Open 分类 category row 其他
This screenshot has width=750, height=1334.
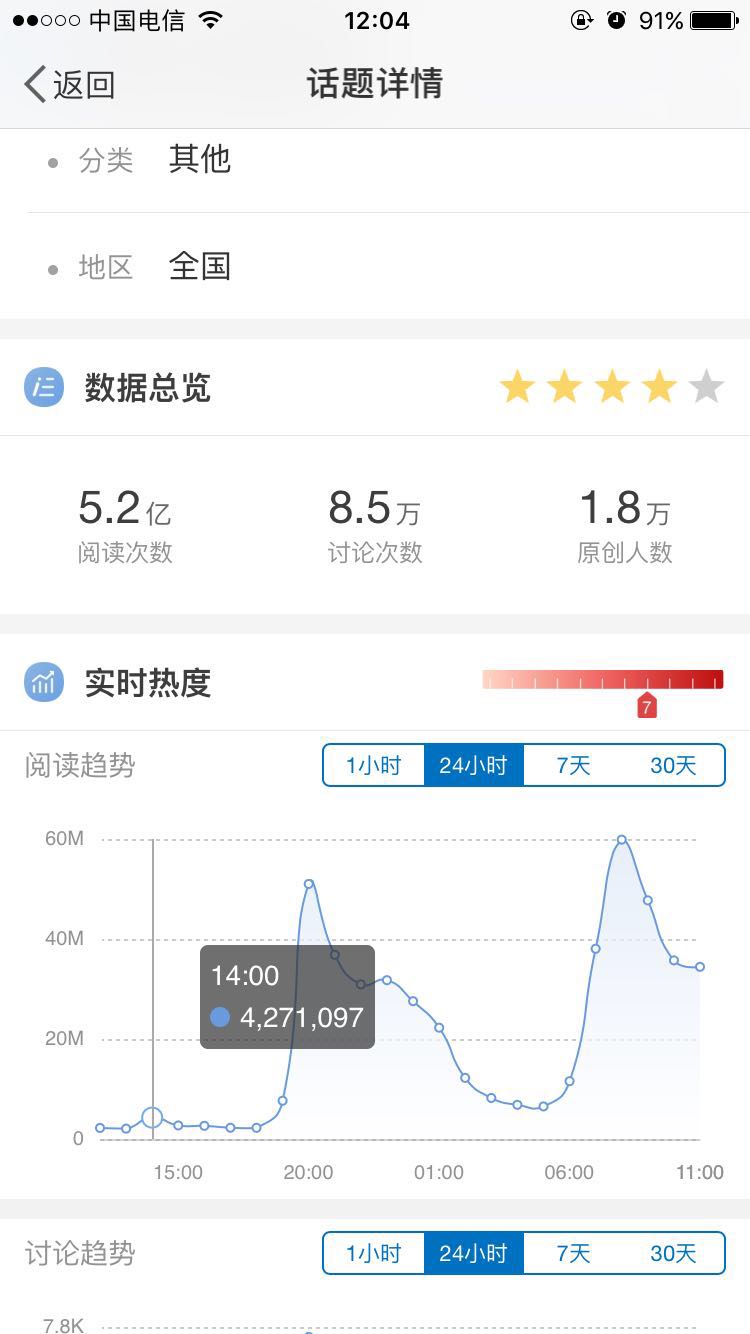pos(199,159)
